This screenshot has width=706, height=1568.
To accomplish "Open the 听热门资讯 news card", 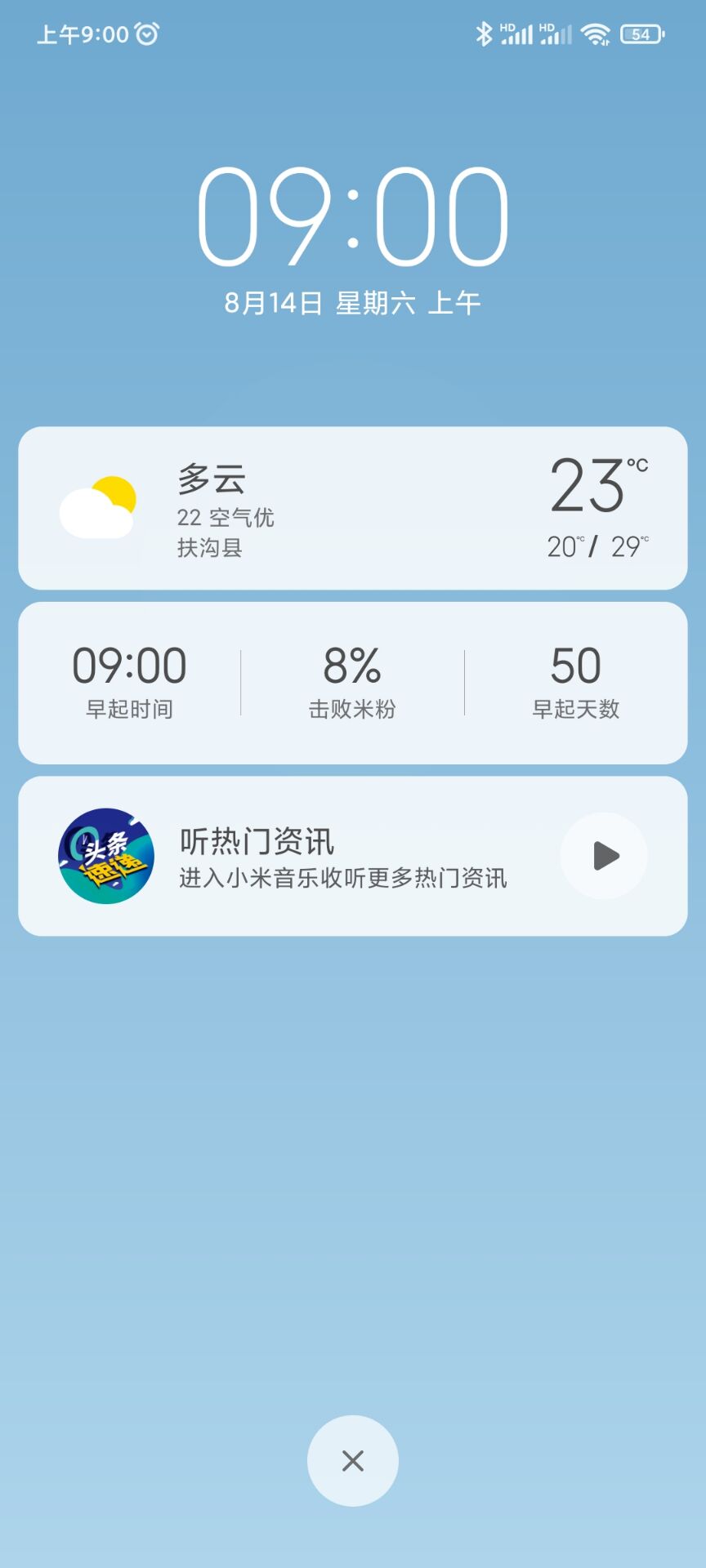I will (353, 856).
